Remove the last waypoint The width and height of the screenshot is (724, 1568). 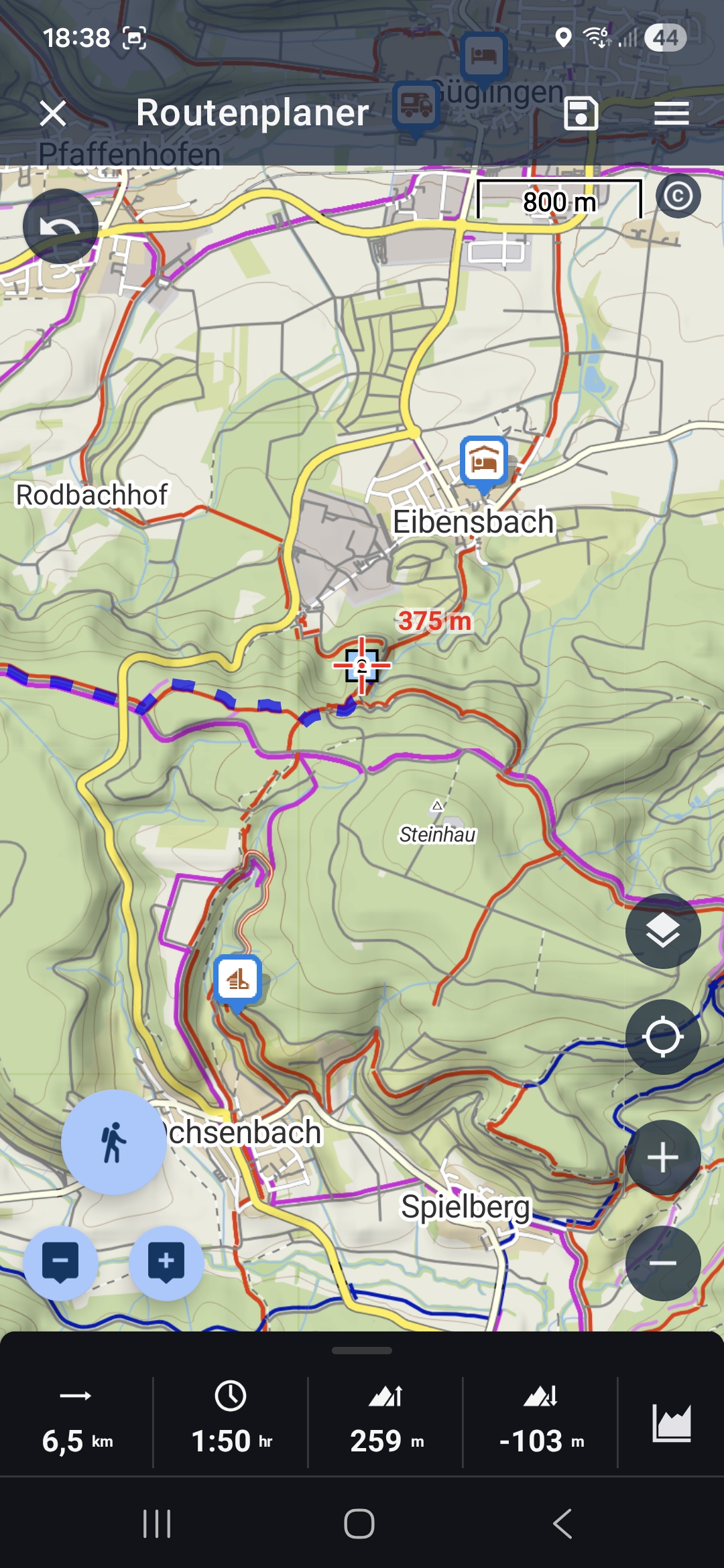tap(60, 1262)
